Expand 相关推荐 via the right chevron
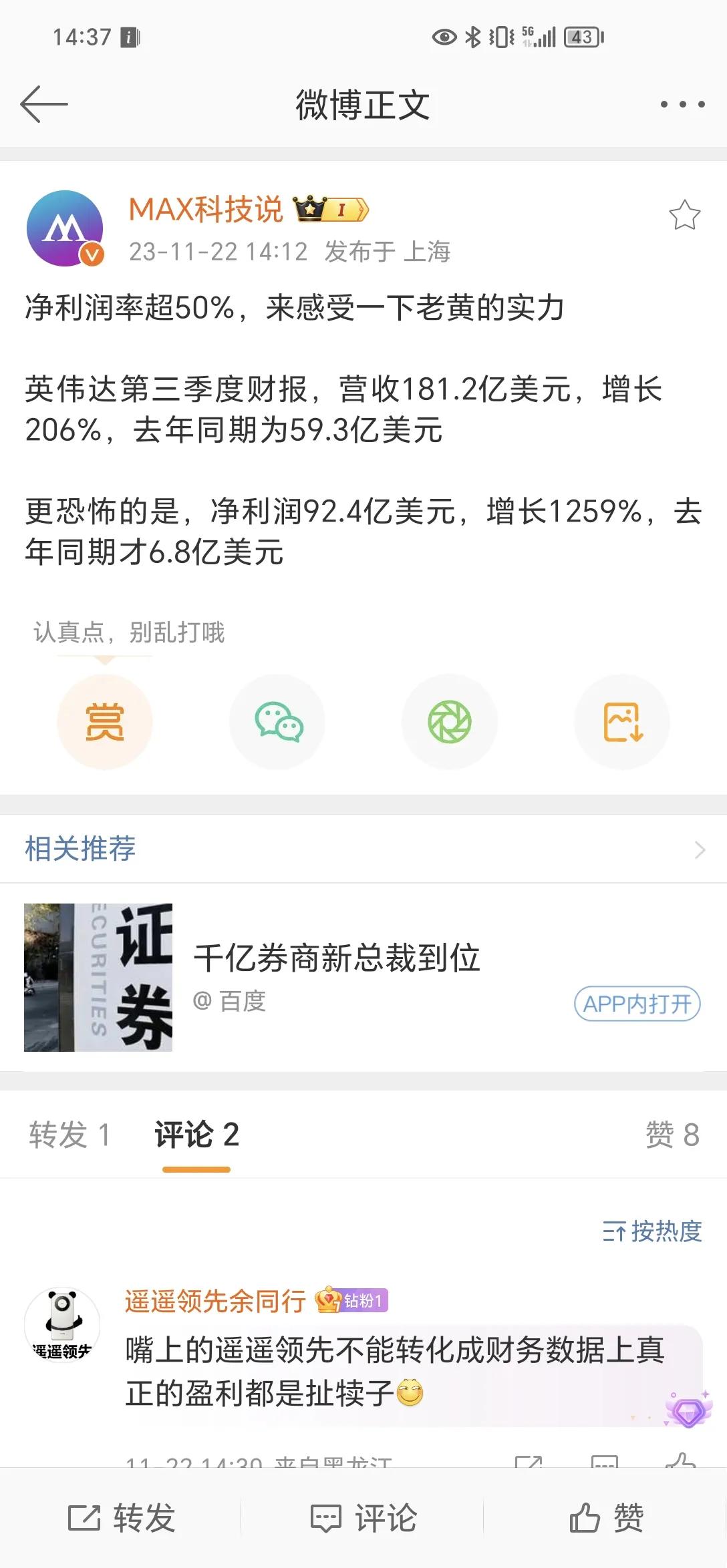Image resolution: width=727 pixels, height=1568 pixels. [x=700, y=849]
